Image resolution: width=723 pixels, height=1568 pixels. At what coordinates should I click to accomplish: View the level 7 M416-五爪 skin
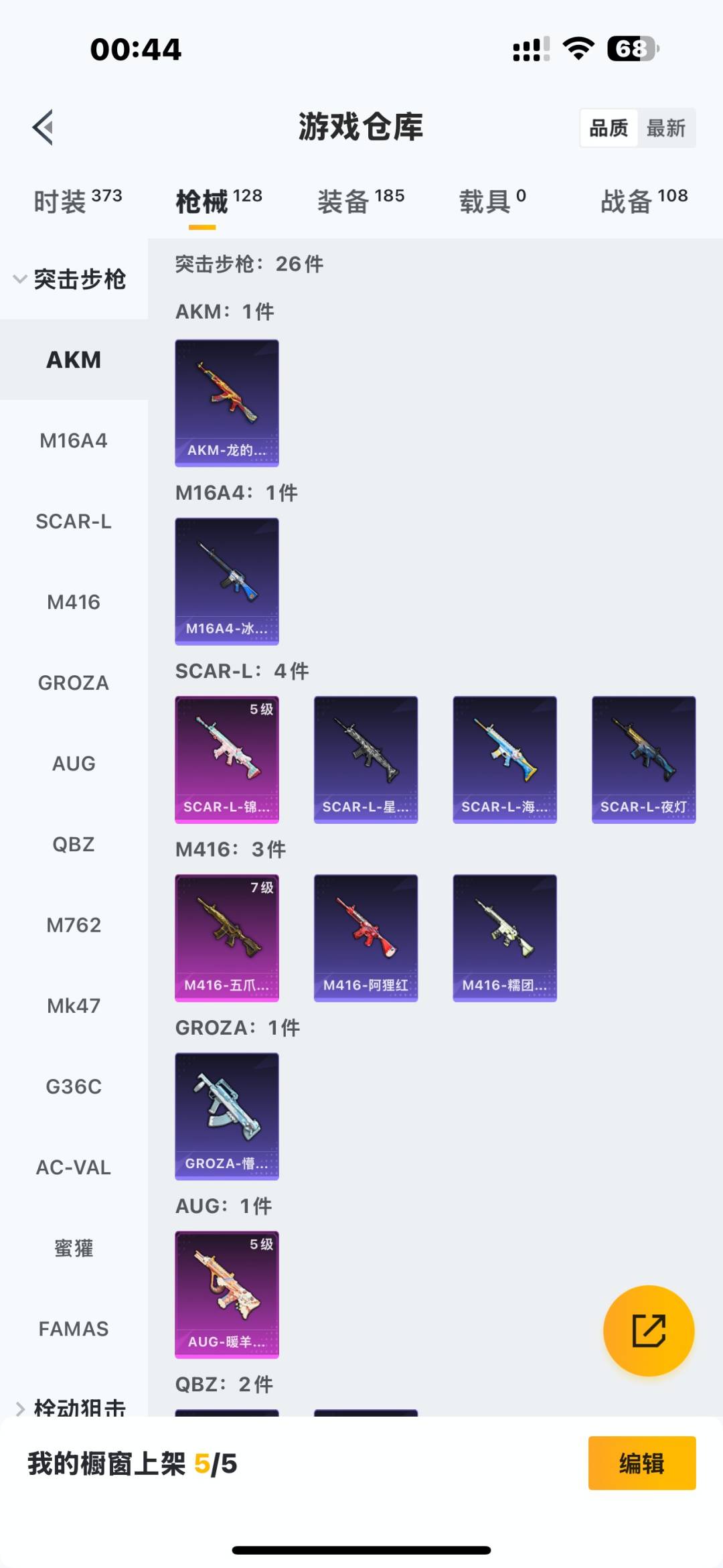click(x=227, y=938)
